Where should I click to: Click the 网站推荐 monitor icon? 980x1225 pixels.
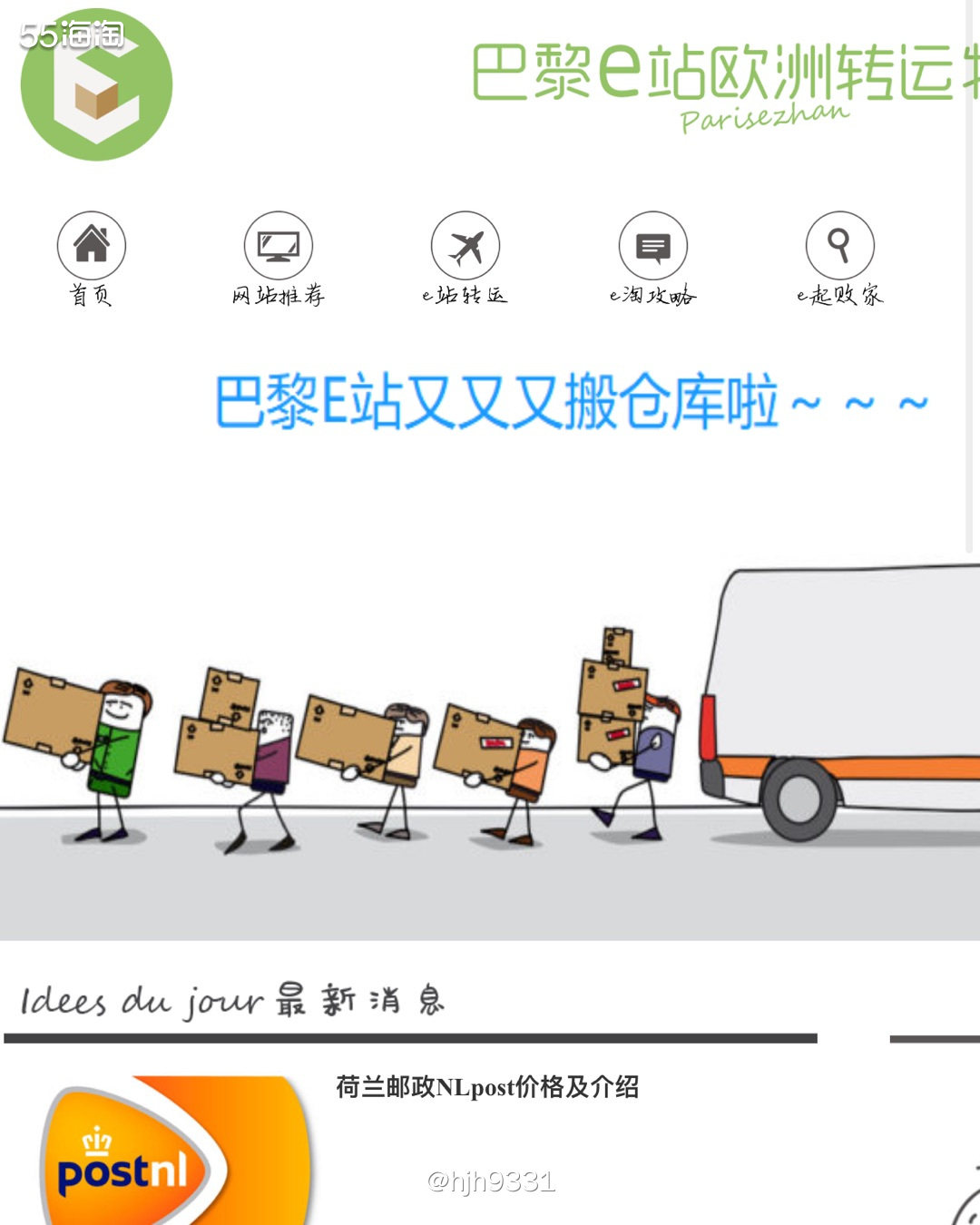(x=279, y=242)
